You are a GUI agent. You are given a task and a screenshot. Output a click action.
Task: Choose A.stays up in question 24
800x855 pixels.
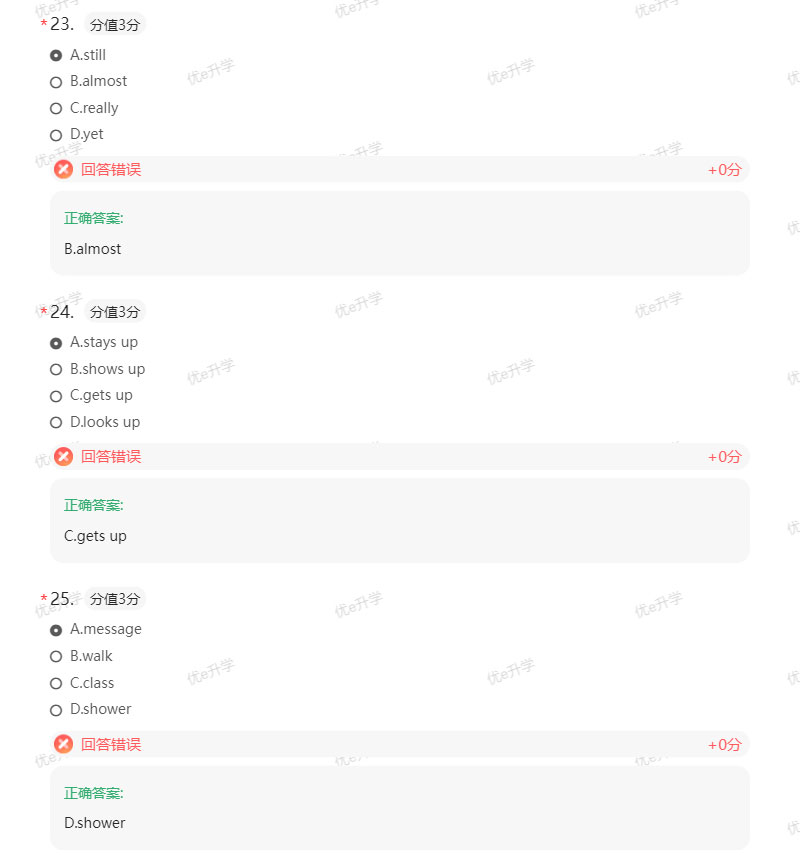pos(56,343)
